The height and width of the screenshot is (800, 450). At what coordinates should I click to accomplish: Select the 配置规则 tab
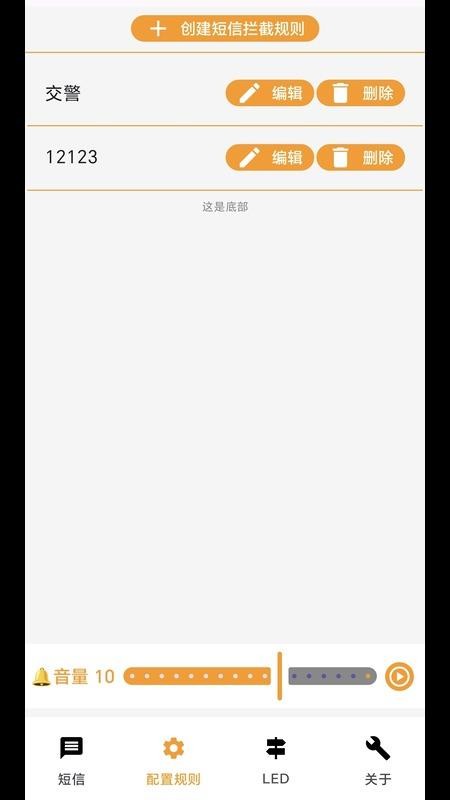tap(173, 761)
